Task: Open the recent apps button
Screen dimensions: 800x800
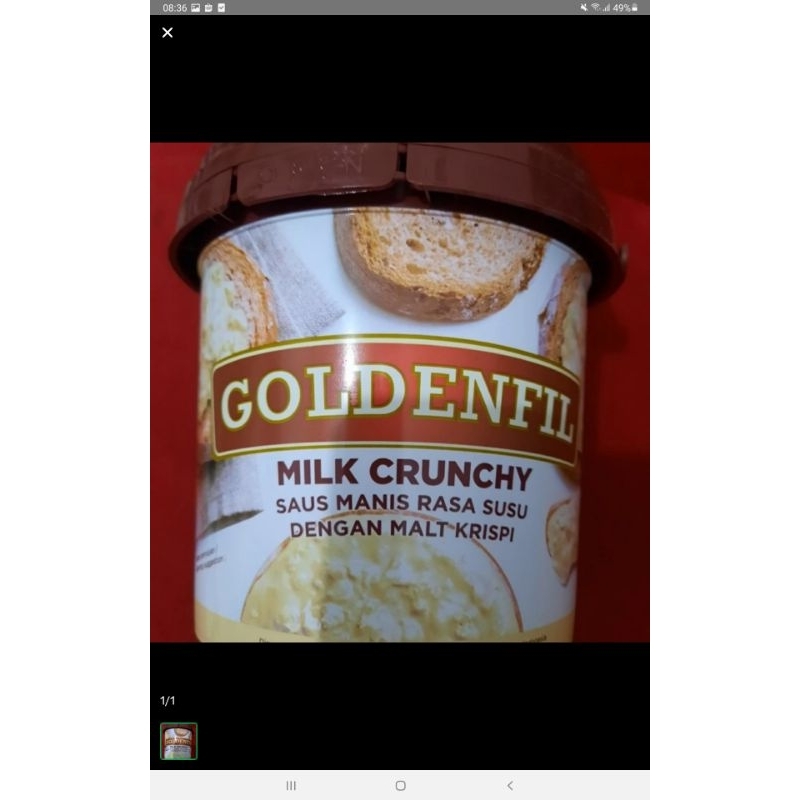Action: point(291,785)
